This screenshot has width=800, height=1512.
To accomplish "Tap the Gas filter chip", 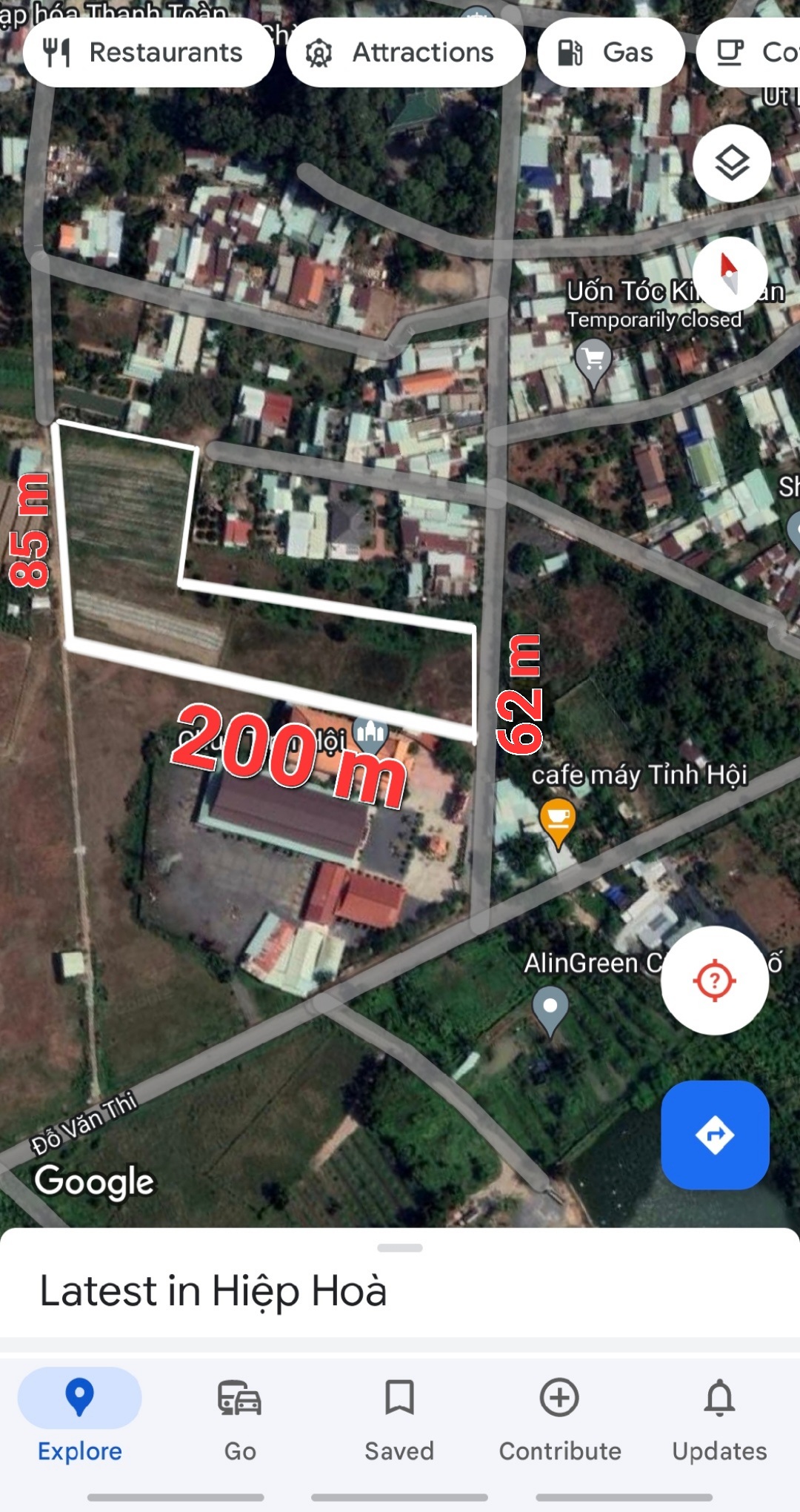I will click(610, 53).
